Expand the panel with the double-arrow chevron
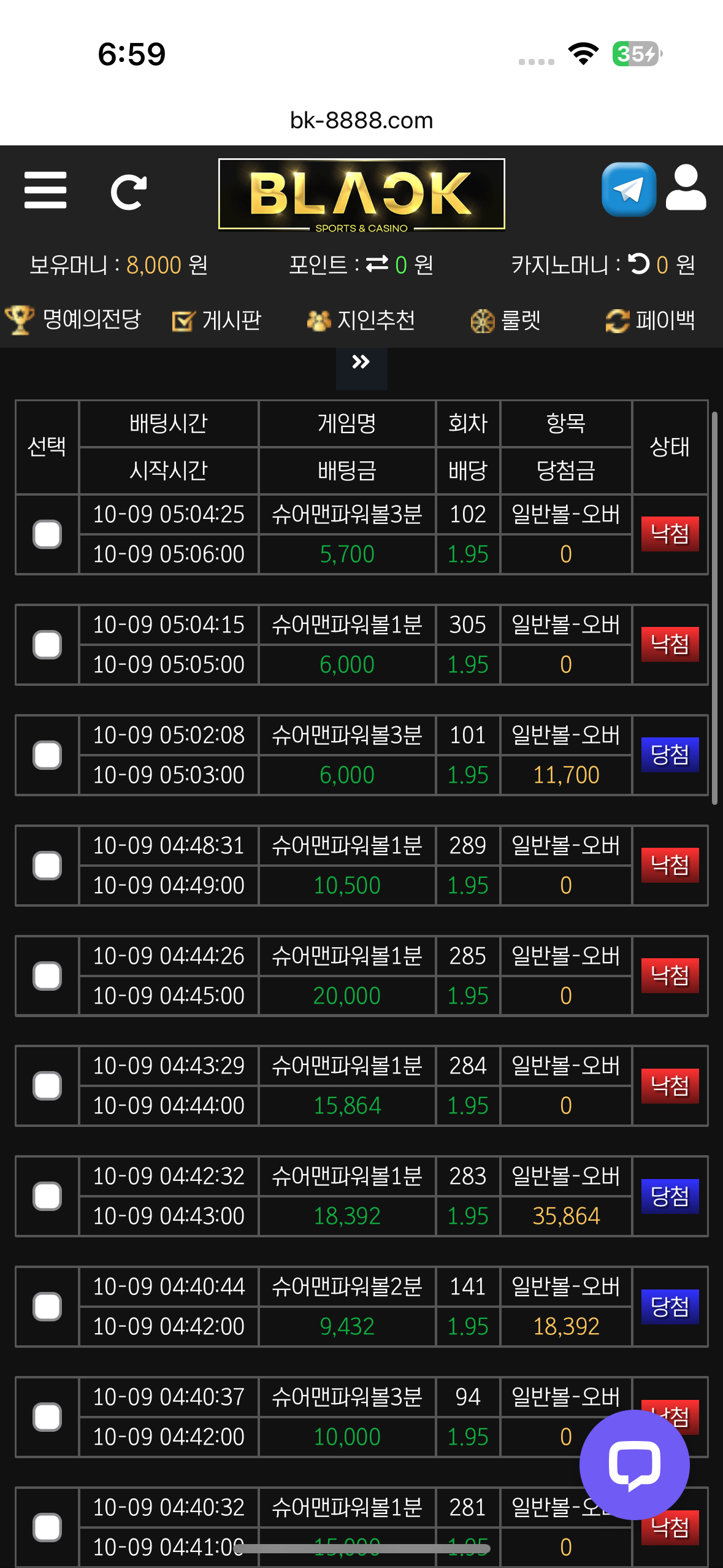The height and width of the screenshot is (1568, 723). pos(361,362)
